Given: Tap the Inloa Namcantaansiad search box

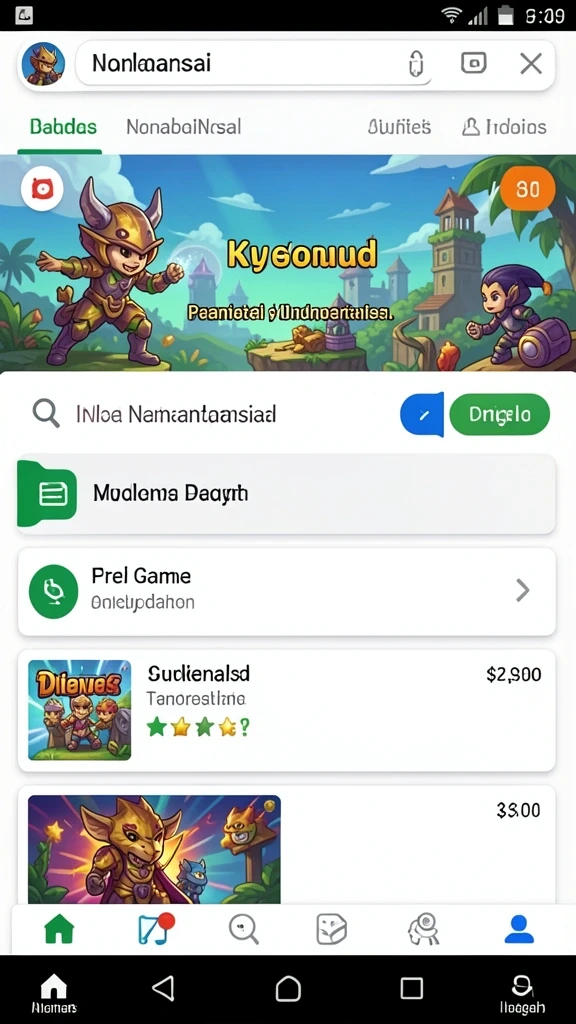Looking at the screenshot, I should point(209,414).
